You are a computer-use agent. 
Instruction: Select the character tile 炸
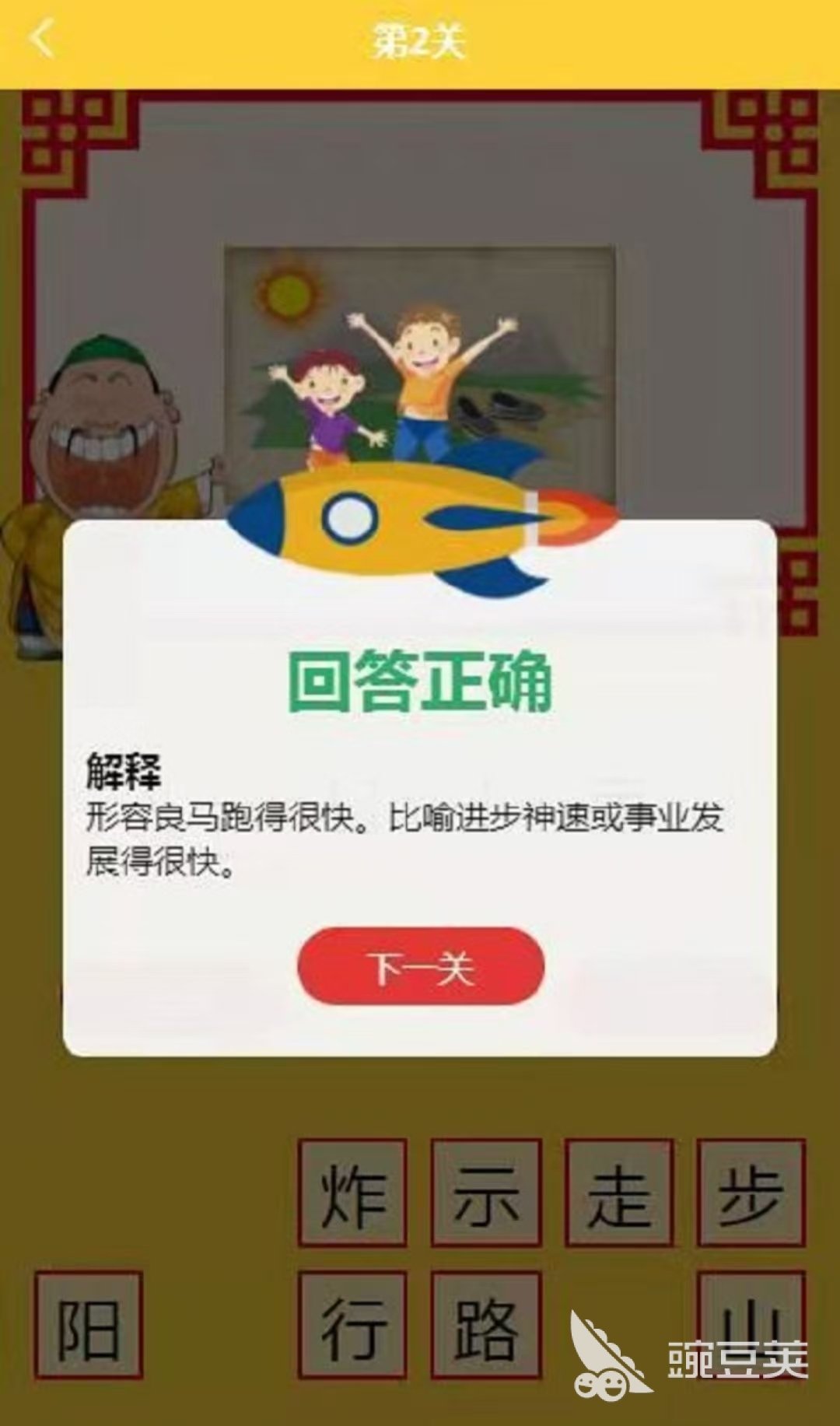click(x=352, y=1193)
